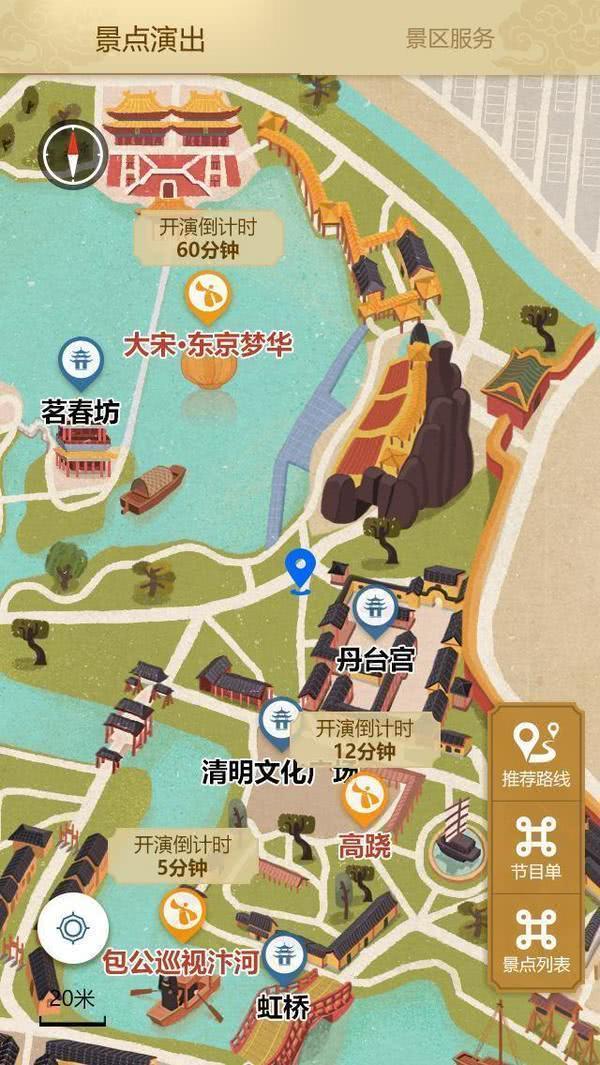Open the 包公巡视汴河 show marker

(183, 914)
